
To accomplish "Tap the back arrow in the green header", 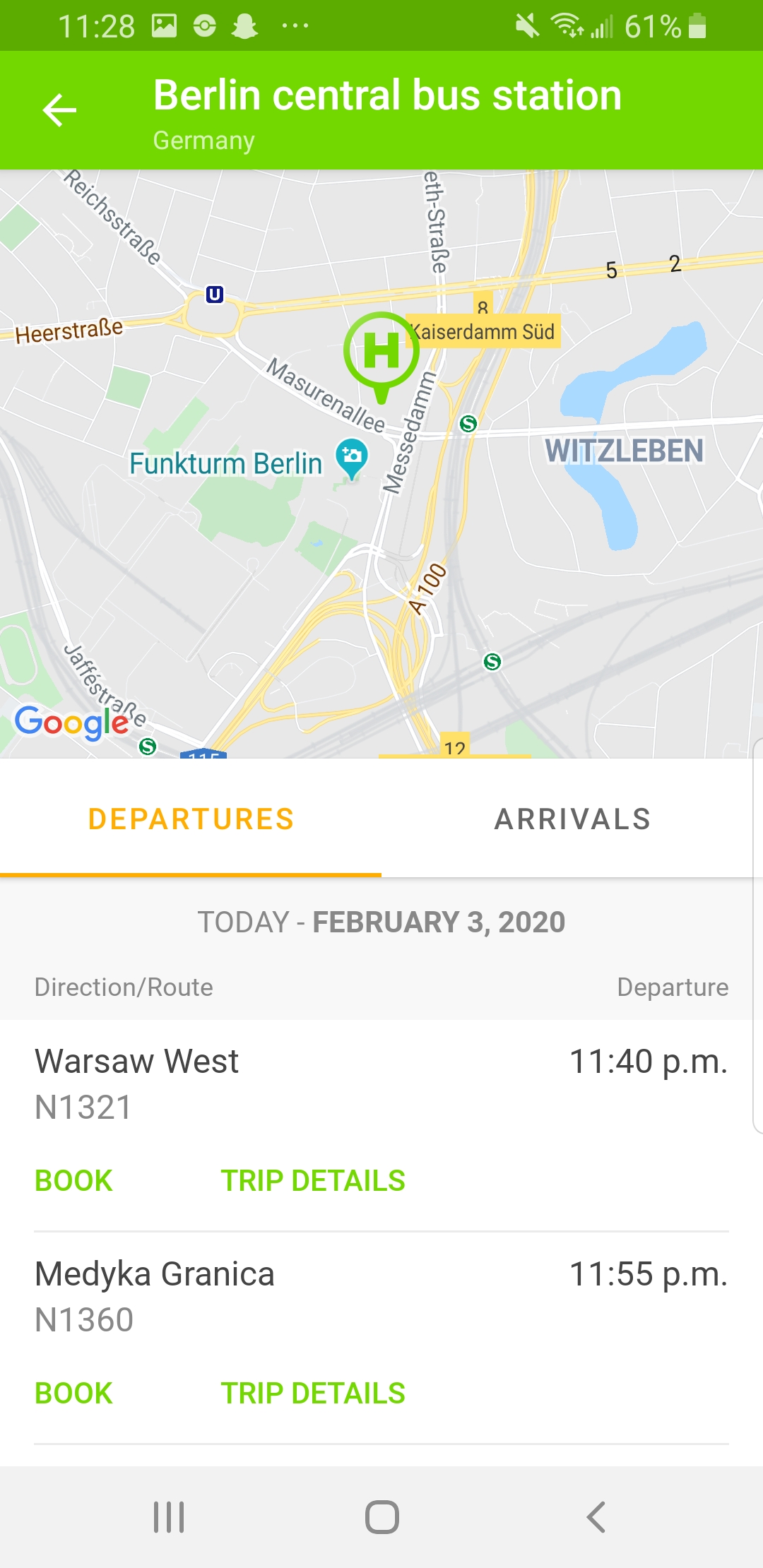I will click(60, 109).
